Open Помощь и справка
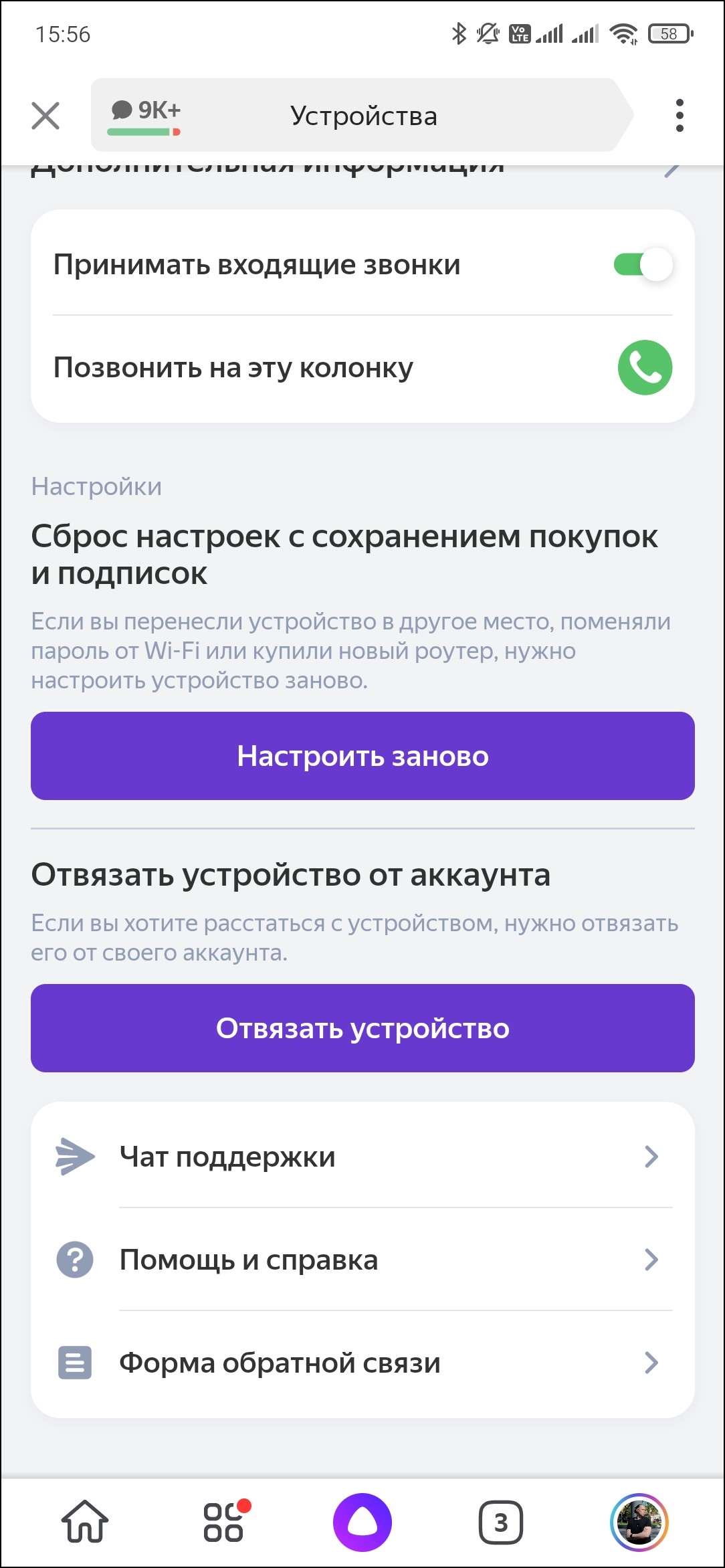This screenshot has width=725, height=1568. pyautogui.click(x=362, y=1260)
